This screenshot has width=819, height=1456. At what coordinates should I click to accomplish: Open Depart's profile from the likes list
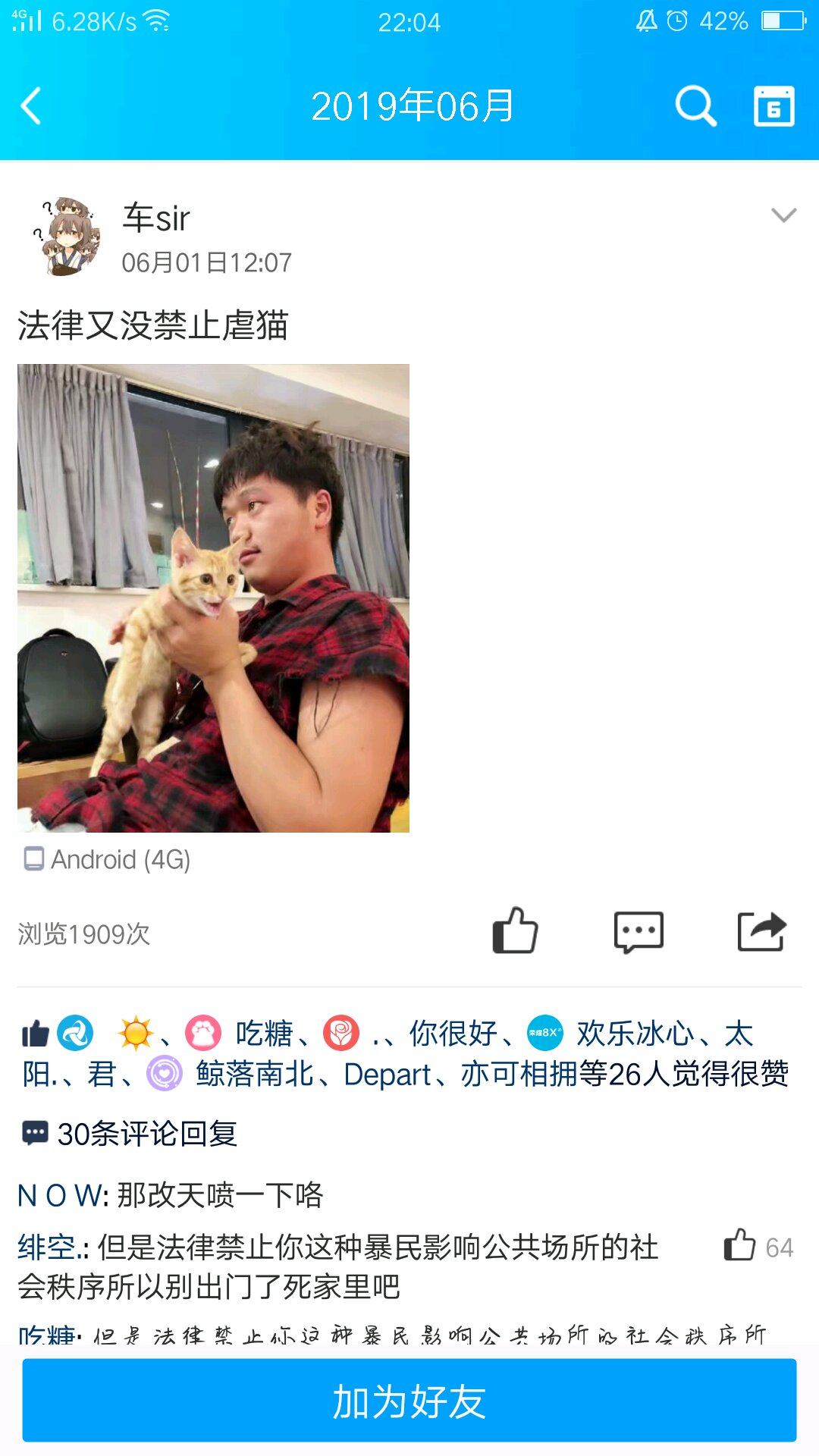point(388,1074)
